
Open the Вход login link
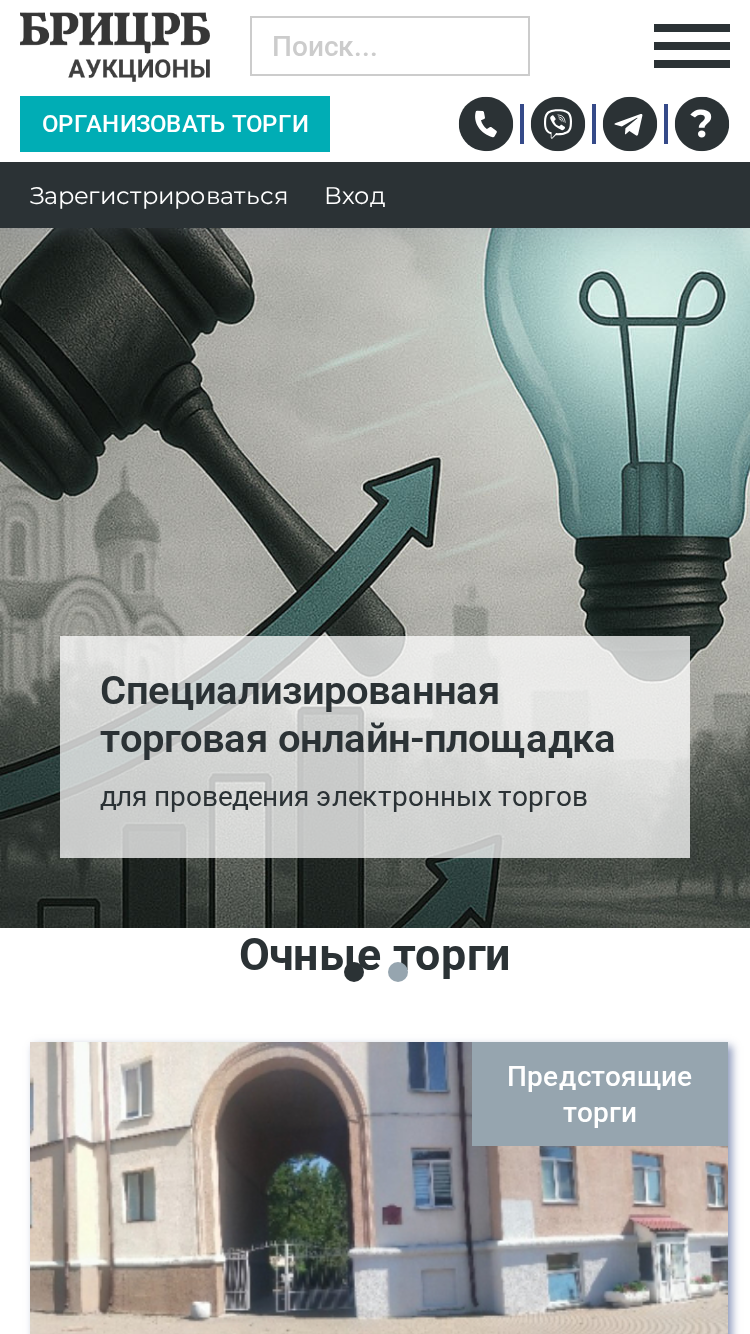click(355, 196)
